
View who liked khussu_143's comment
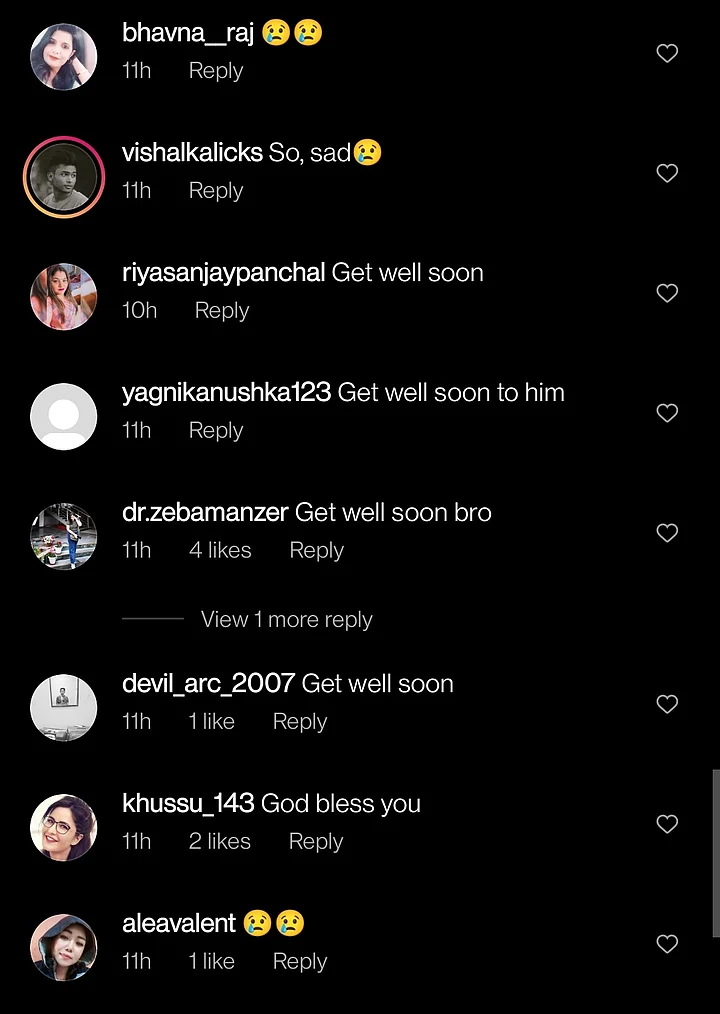220,842
